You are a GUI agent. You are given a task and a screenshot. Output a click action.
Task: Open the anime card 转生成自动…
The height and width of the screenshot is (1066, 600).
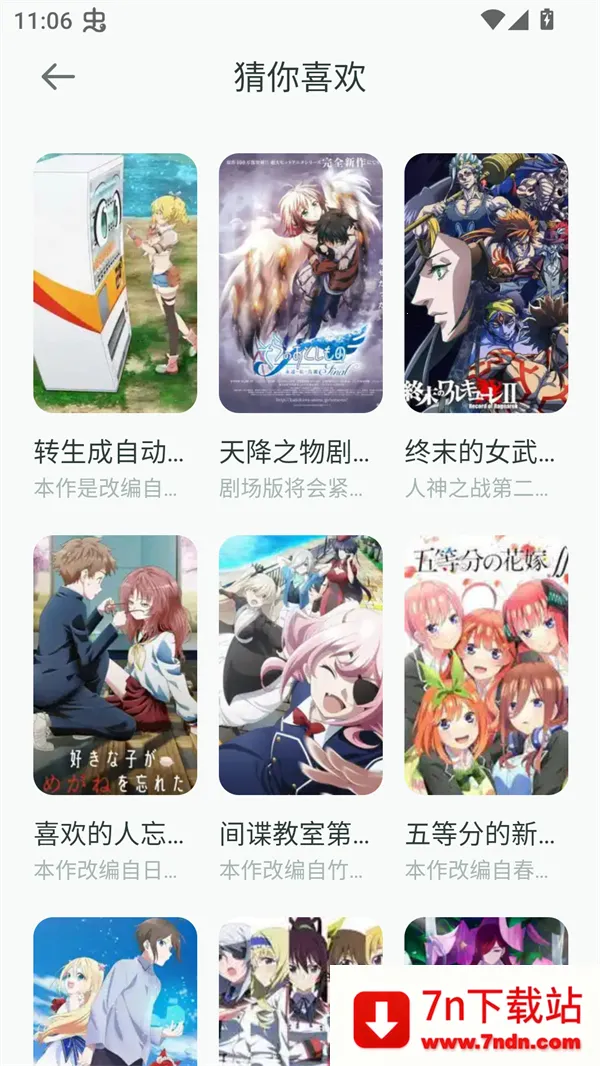coord(115,283)
